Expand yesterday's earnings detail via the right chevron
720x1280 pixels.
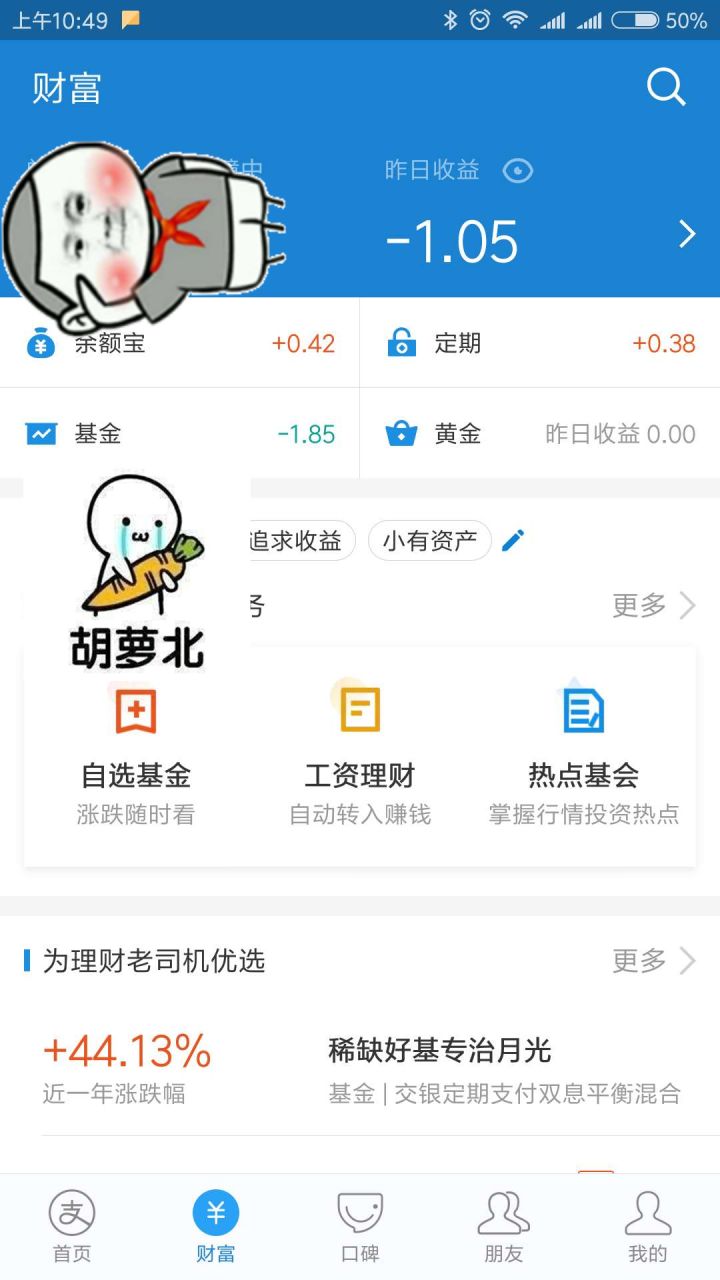point(687,234)
